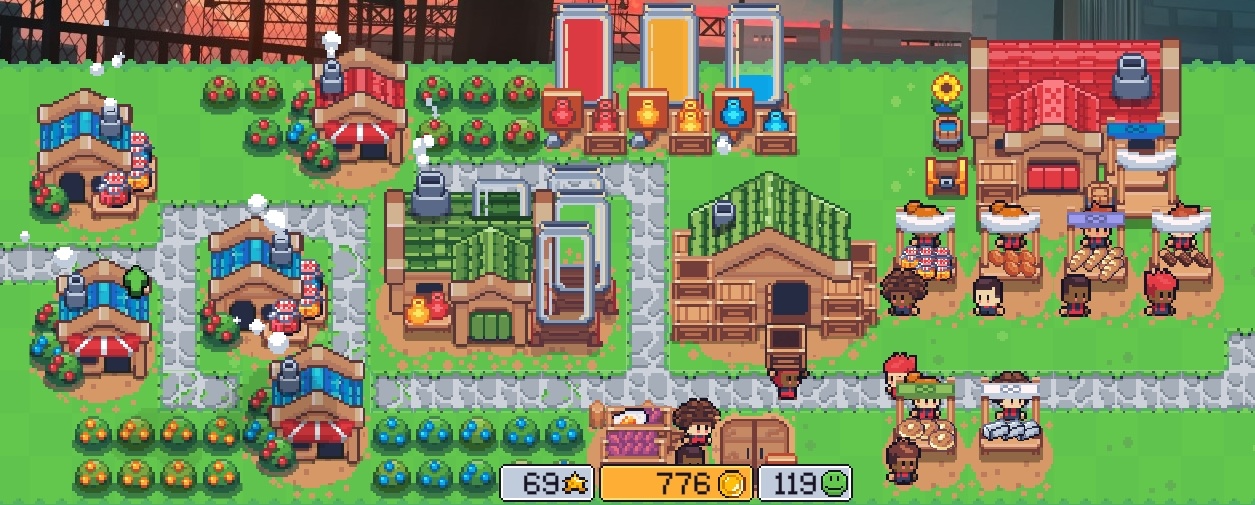The image size is (1255, 505).
Task: Select the wooden double-door gate
Action: click(x=755, y=442)
